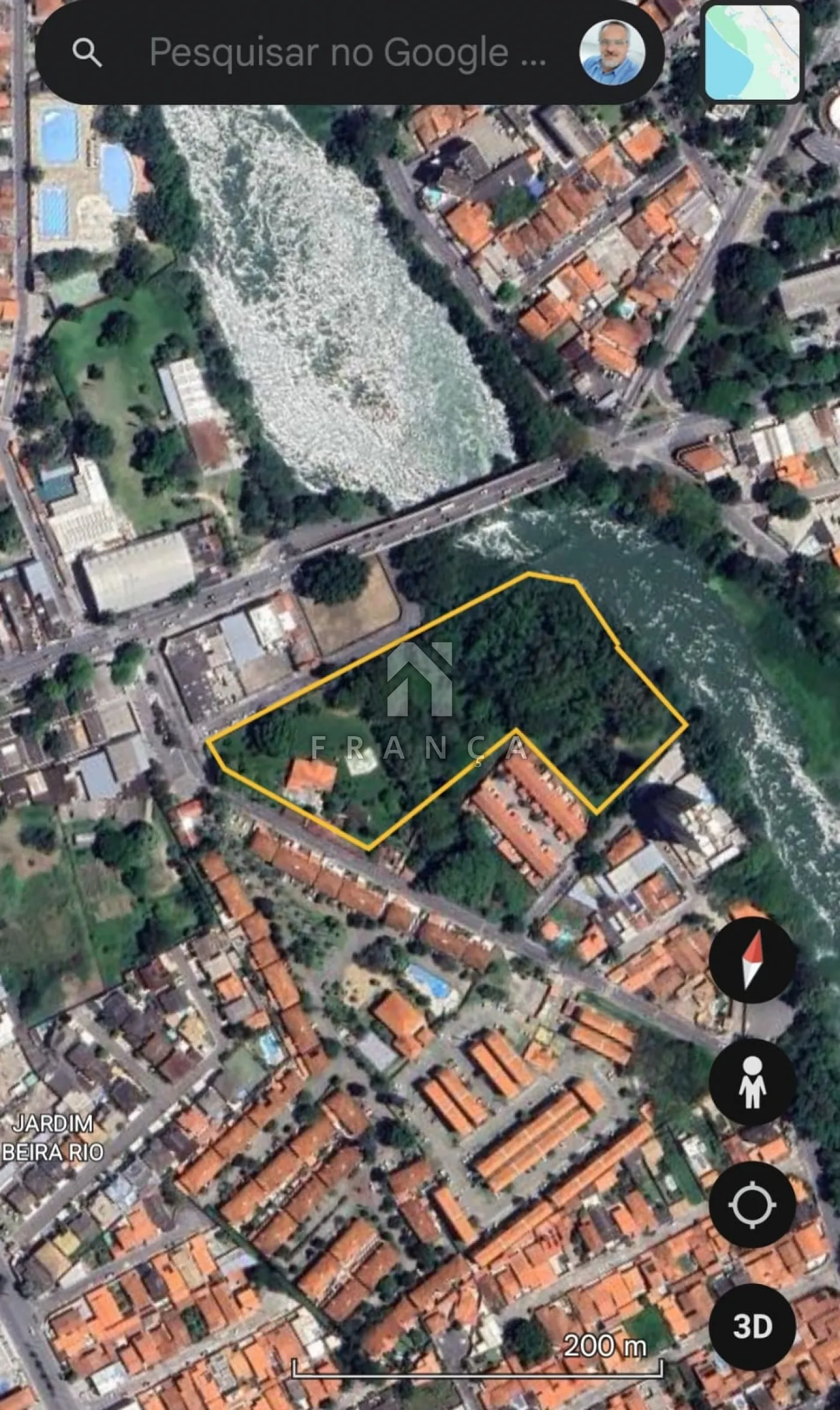This screenshot has height=1410, width=840.
Task: Open the map style thumbnail
Action: (752, 53)
